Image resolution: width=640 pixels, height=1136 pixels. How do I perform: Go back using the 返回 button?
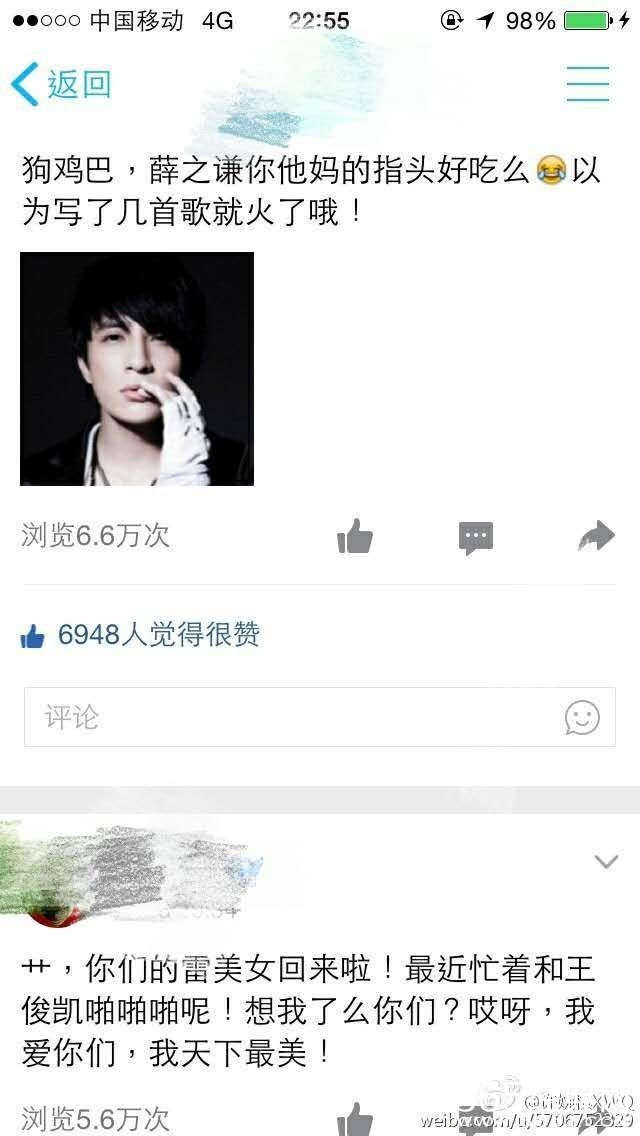coord(62,85)
